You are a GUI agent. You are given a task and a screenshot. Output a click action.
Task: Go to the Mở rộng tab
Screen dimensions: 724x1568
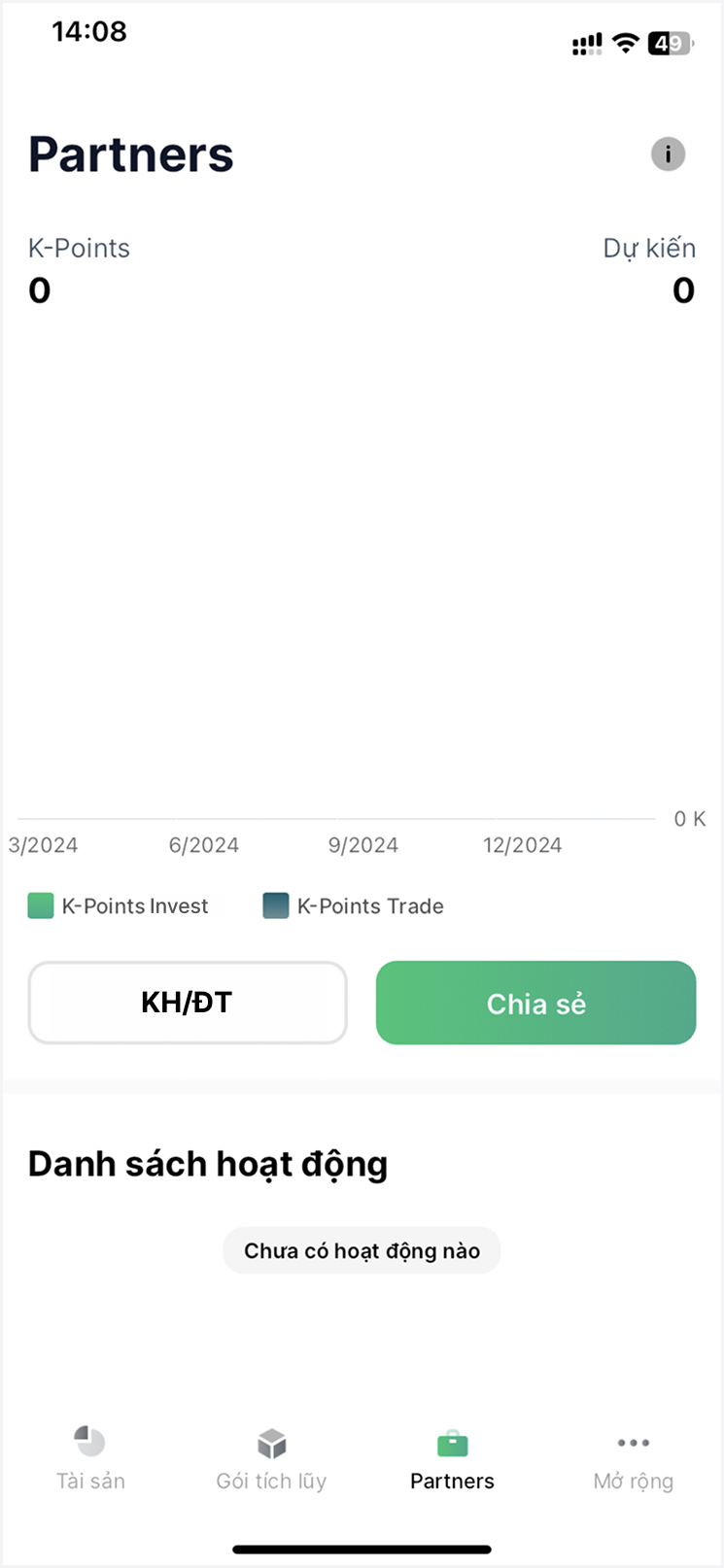click(x=634, y=1458)
